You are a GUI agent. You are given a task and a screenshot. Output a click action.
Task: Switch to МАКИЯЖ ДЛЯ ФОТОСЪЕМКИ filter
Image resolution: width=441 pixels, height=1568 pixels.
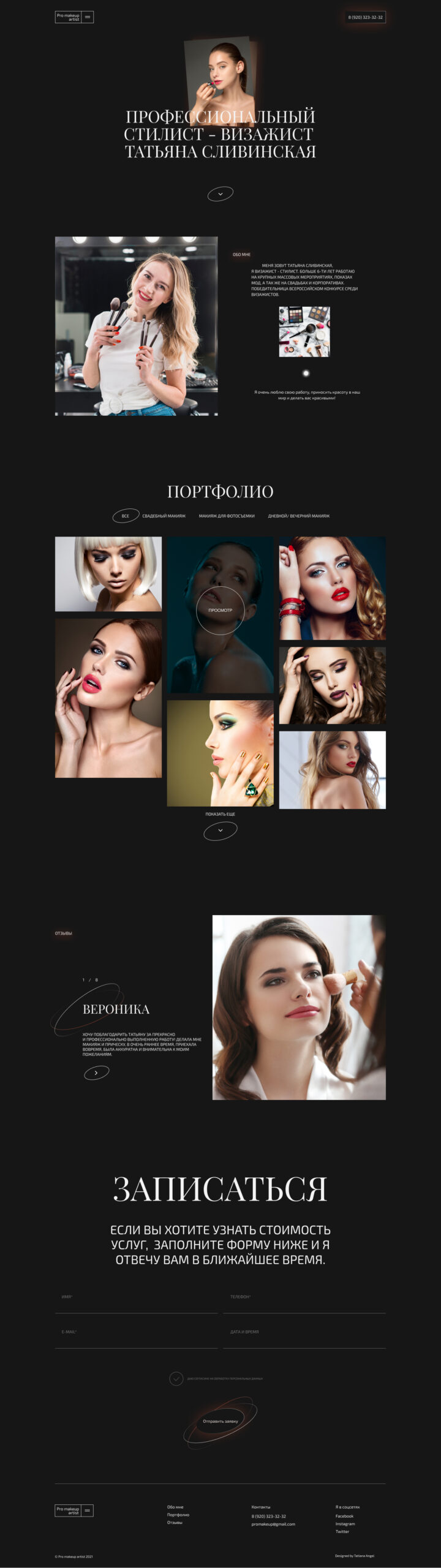[227, 516]
